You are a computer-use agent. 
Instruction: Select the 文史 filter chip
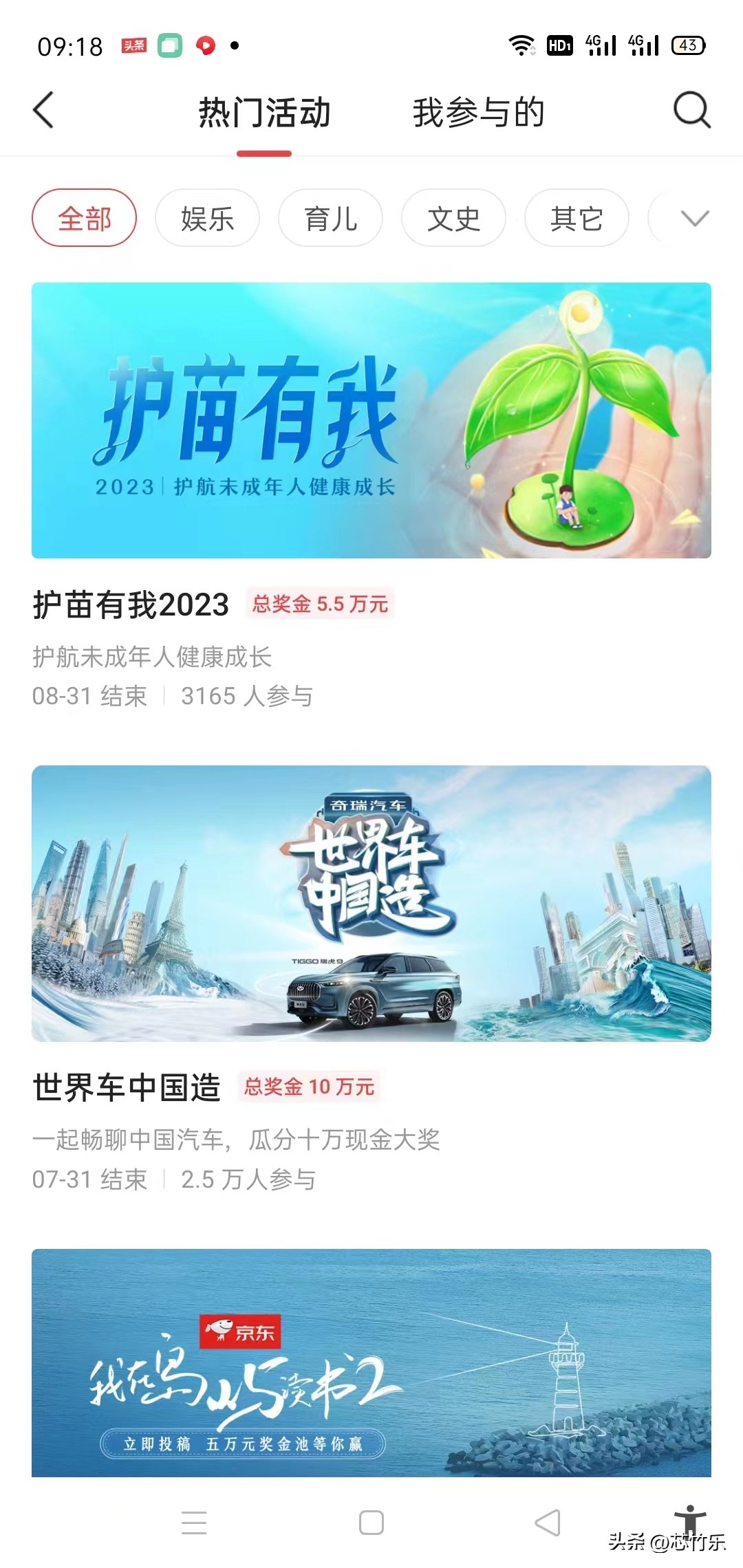tap(453, 219)
